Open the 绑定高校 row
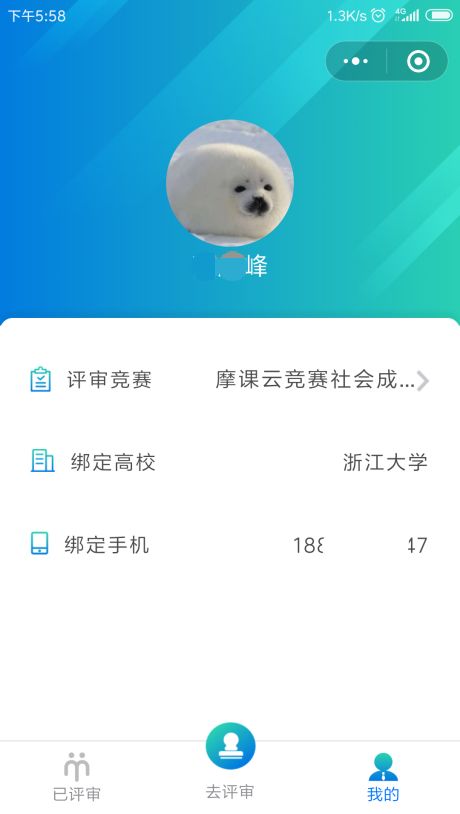 pos(230,462)
